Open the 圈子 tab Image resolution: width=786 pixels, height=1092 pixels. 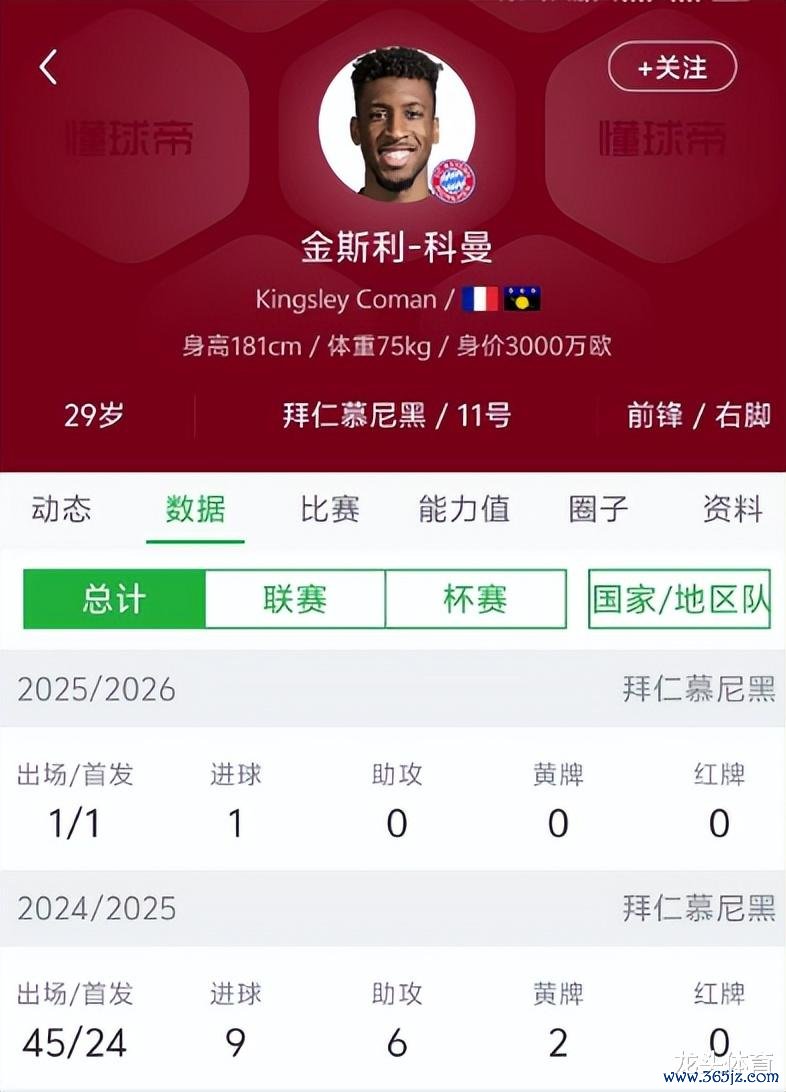click(x=598, y=509)
